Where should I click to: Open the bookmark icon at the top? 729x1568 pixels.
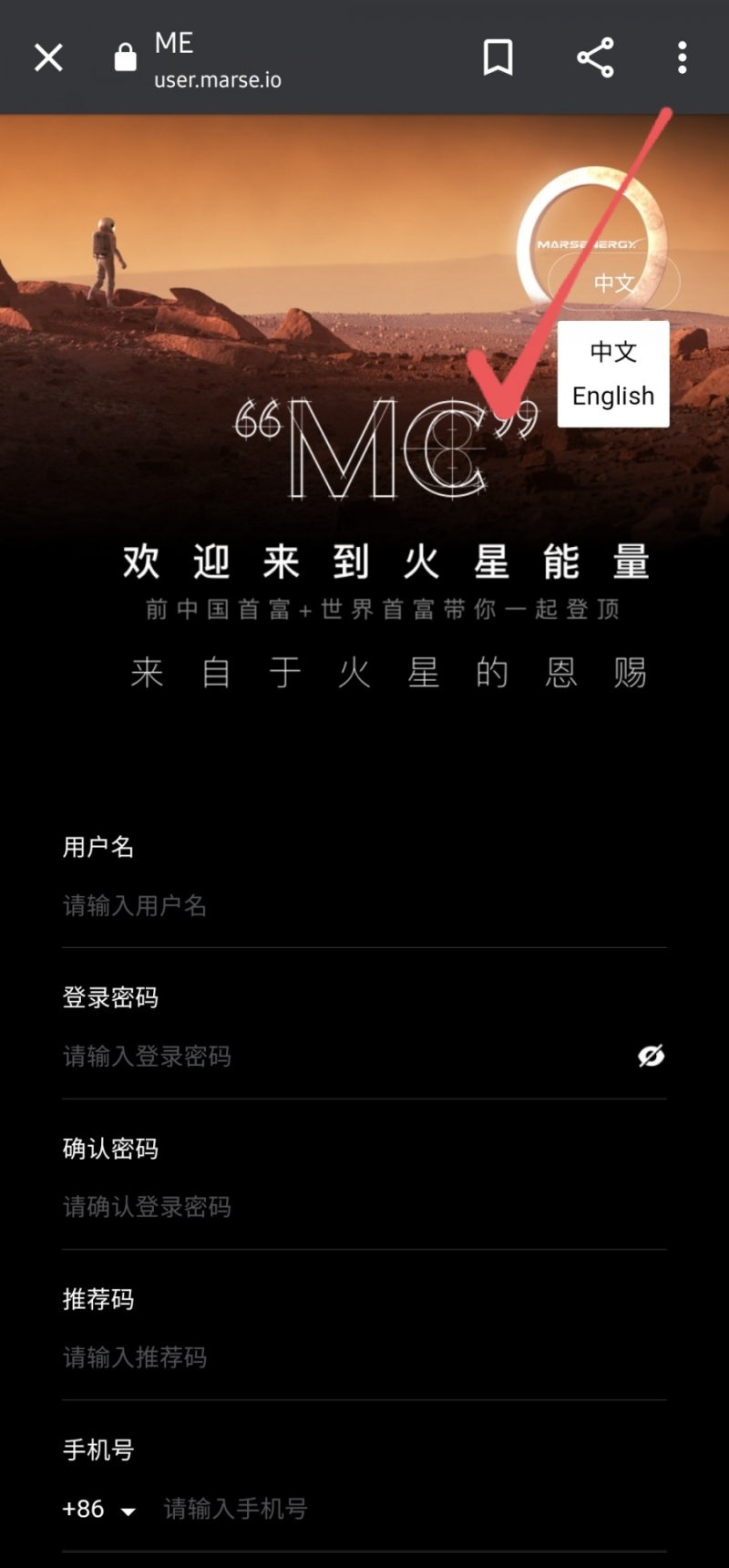499,57
